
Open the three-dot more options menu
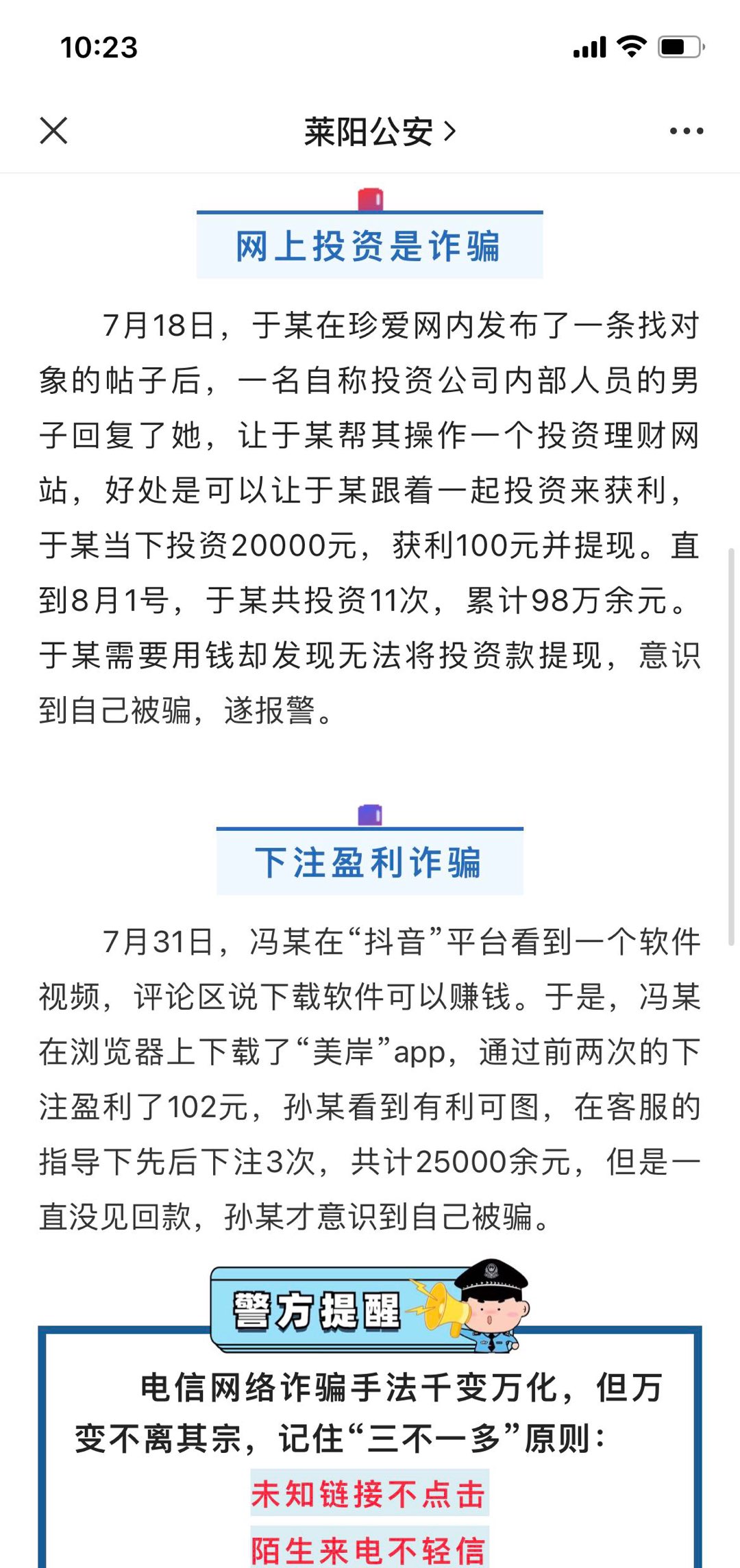(686, 131)
